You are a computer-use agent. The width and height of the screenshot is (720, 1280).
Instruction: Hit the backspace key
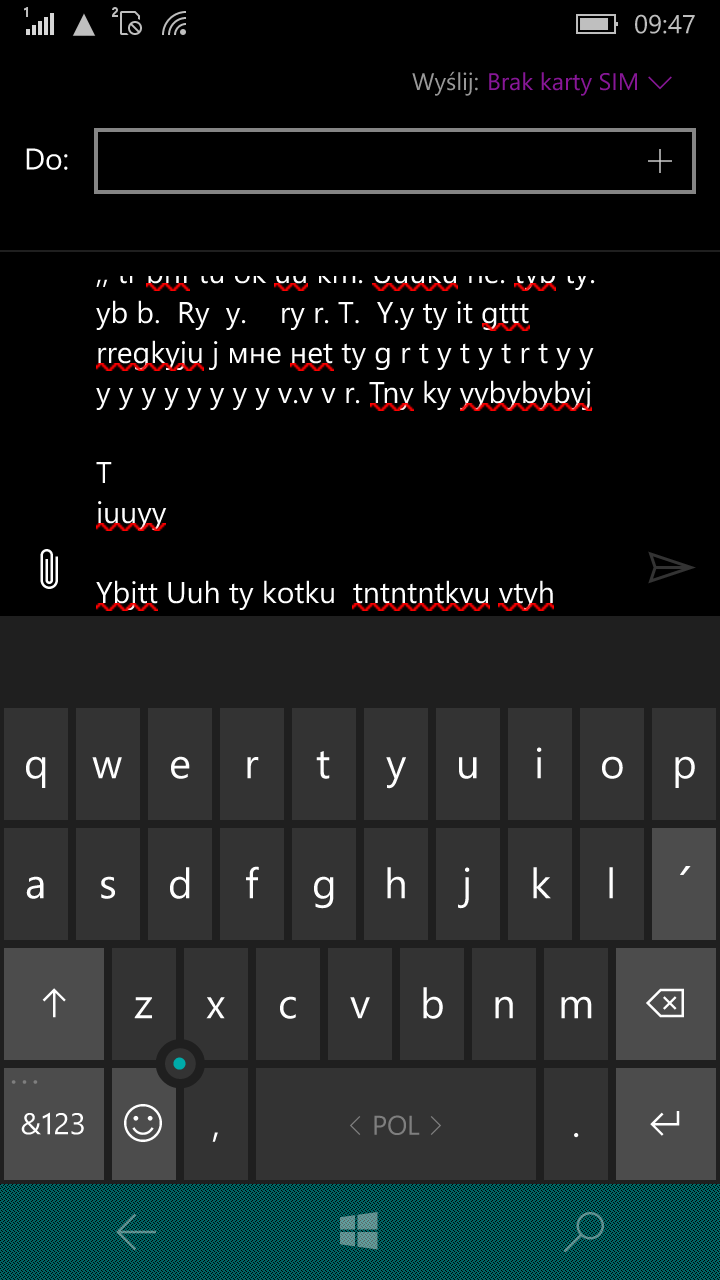(666, 1004)
